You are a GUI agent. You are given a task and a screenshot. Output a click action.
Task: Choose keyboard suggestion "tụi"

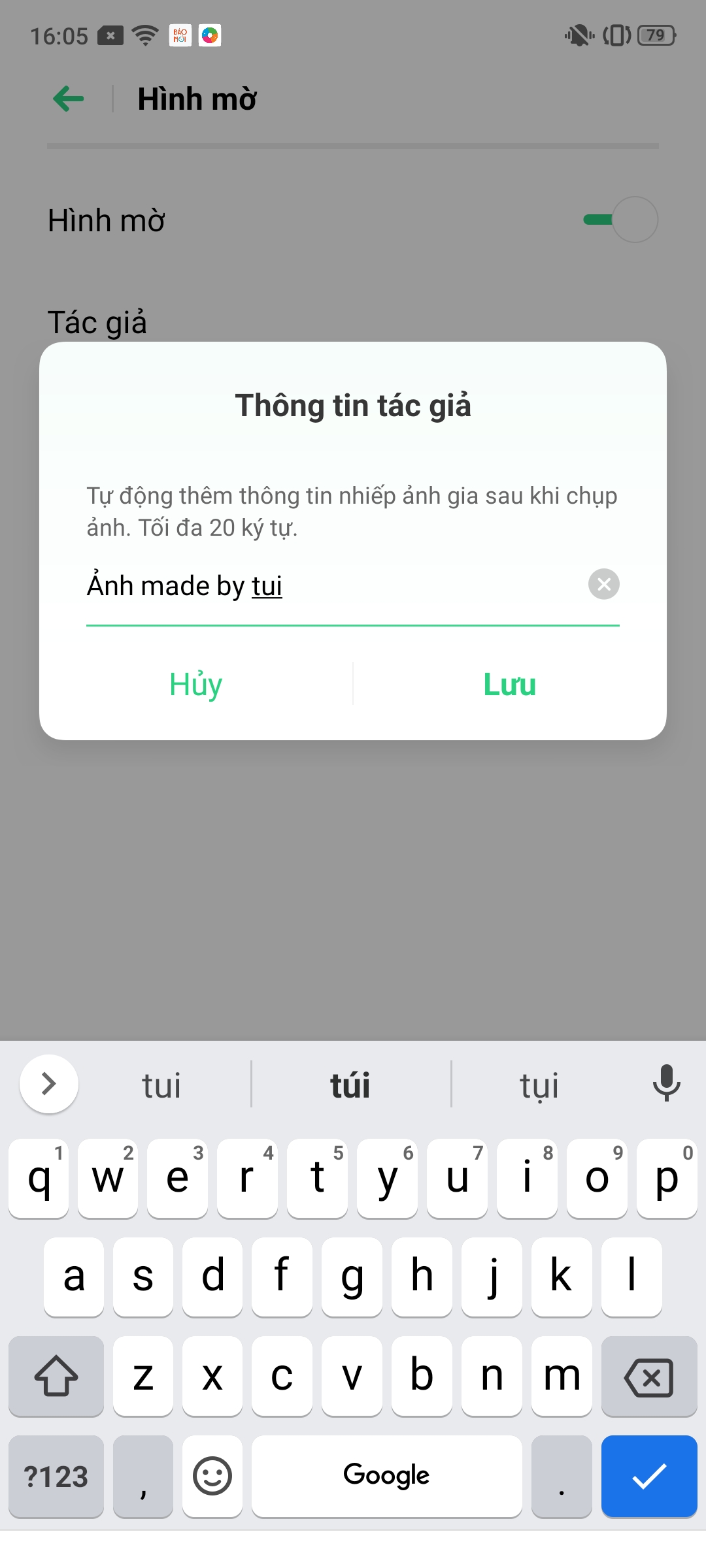539,1085
